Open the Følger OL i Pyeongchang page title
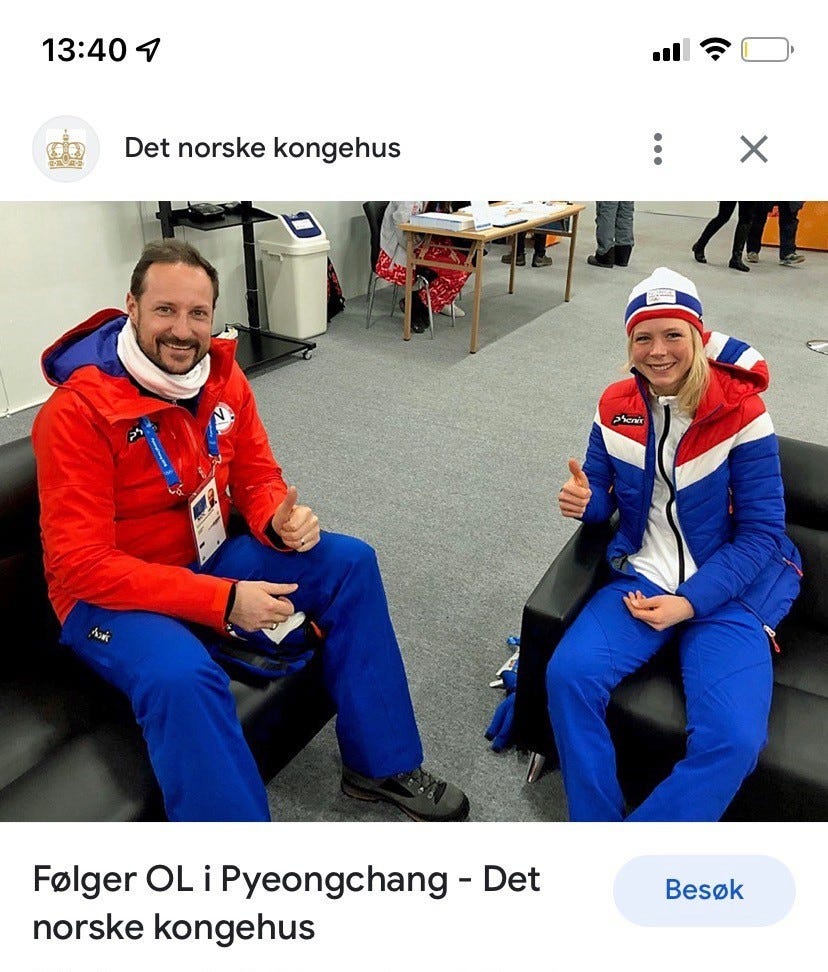This screenshot has width=828, height=972. (286, 903)
